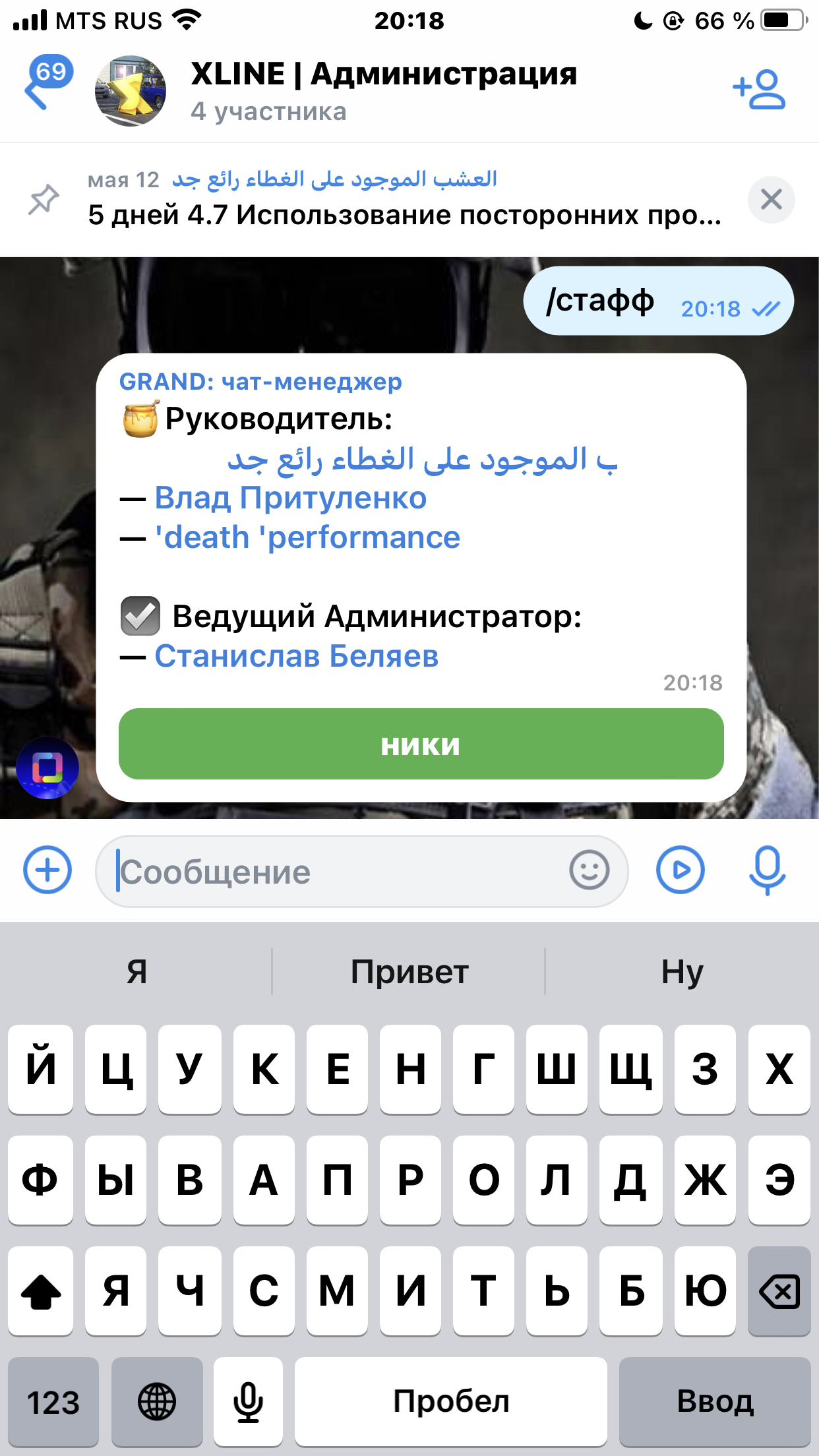819x1456 pixels.
Task: Open the emoji and sticker picker
Action: coord(589,870)
